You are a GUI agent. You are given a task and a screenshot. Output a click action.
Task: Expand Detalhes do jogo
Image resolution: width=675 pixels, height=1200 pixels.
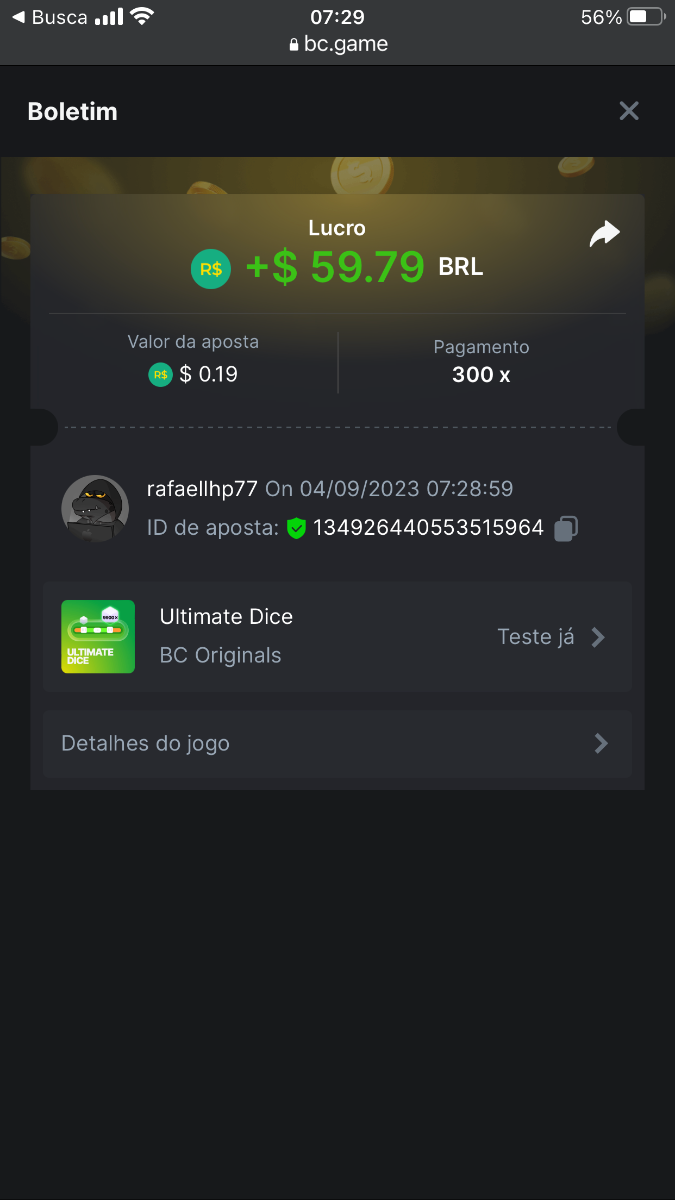337,744
